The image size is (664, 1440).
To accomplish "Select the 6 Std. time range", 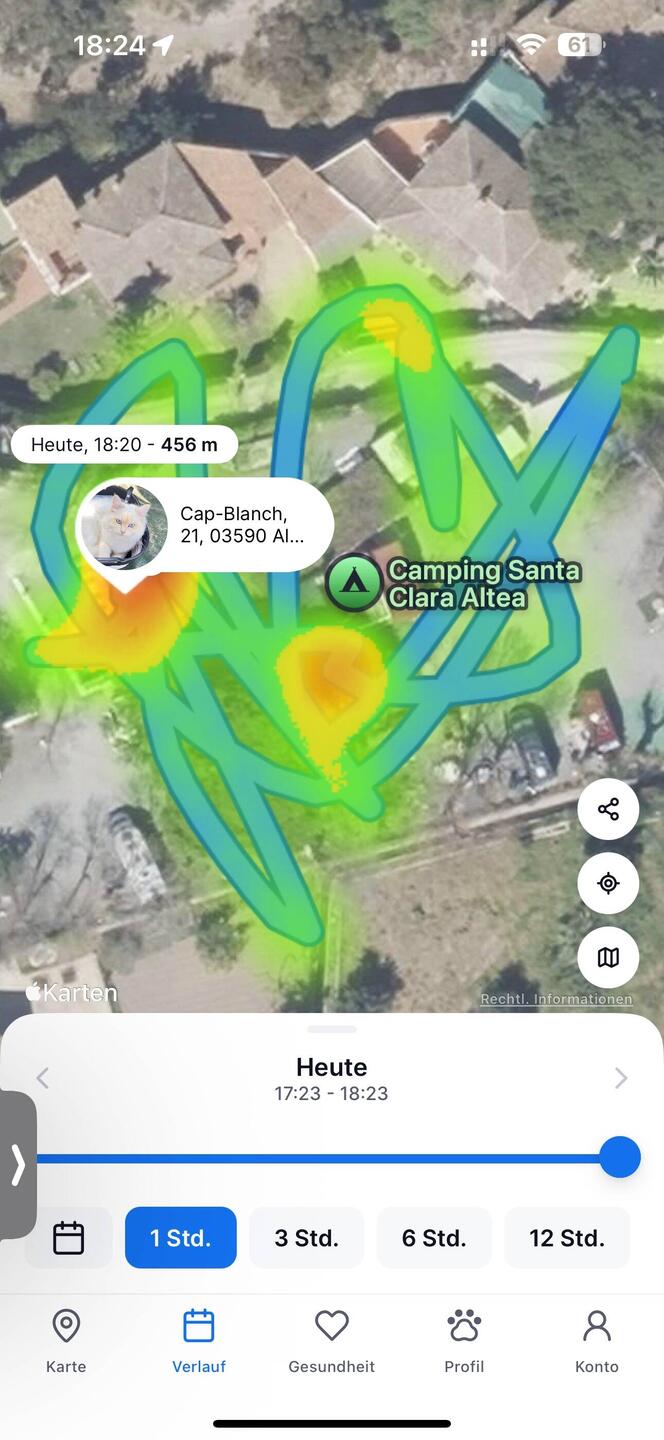I will click(434, 1238).
